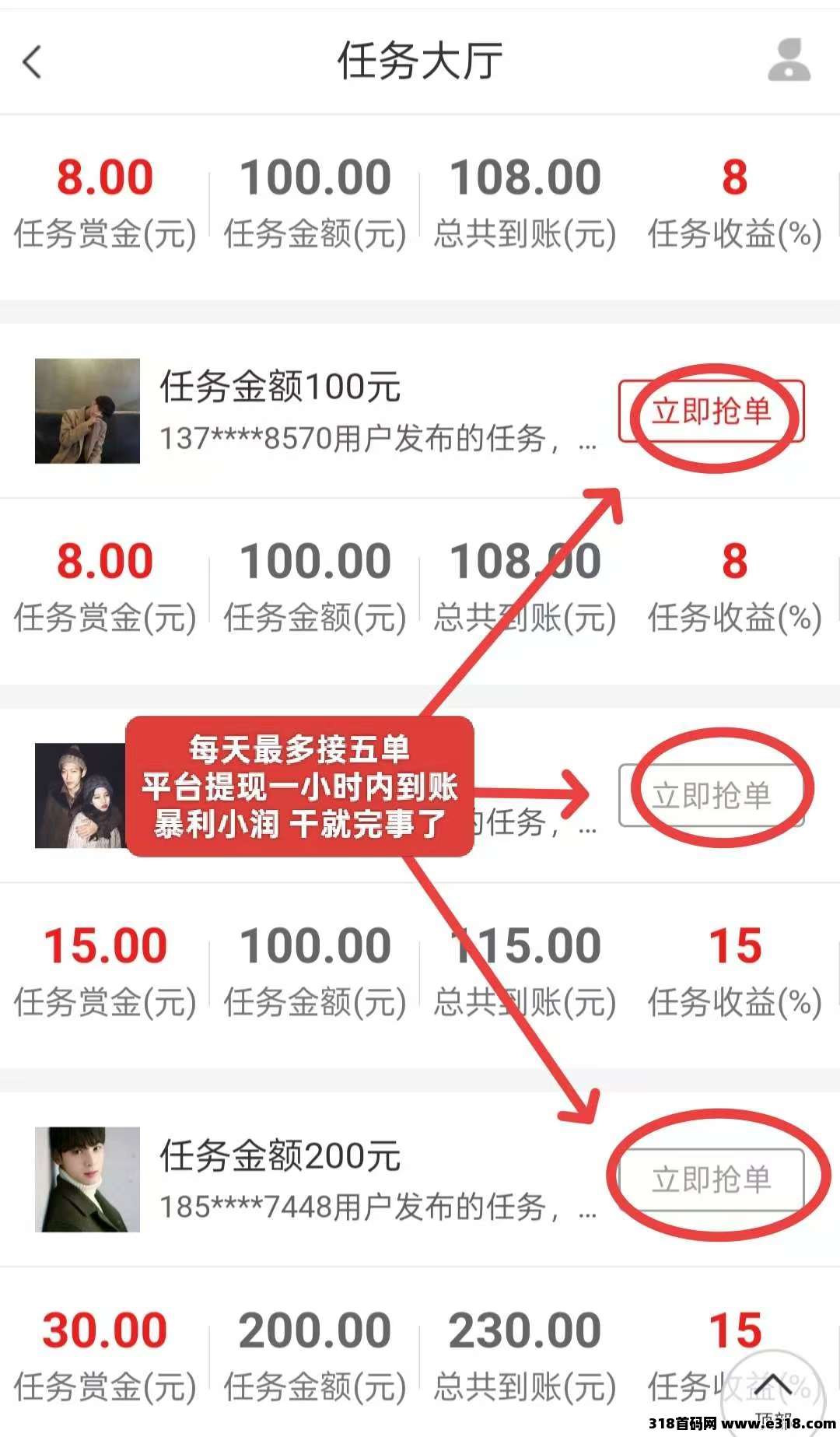The height and width of the screenshot is (1437, 840).
Task: Tap 立即抢单 for the 137****8570 task
Action: pyautogui.click(x=711, y=411)
